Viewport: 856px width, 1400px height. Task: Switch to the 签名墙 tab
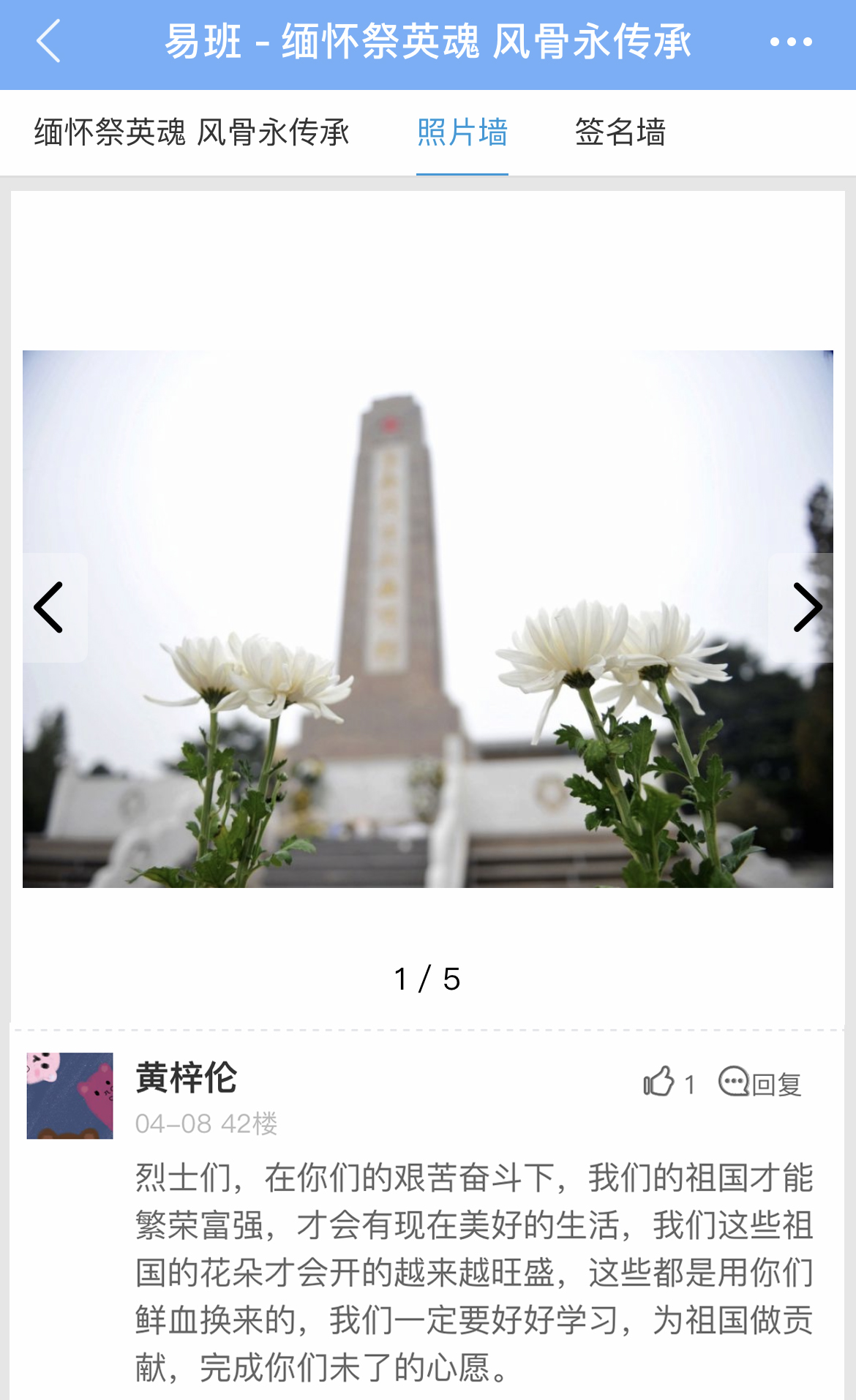[x=620, y=133]
